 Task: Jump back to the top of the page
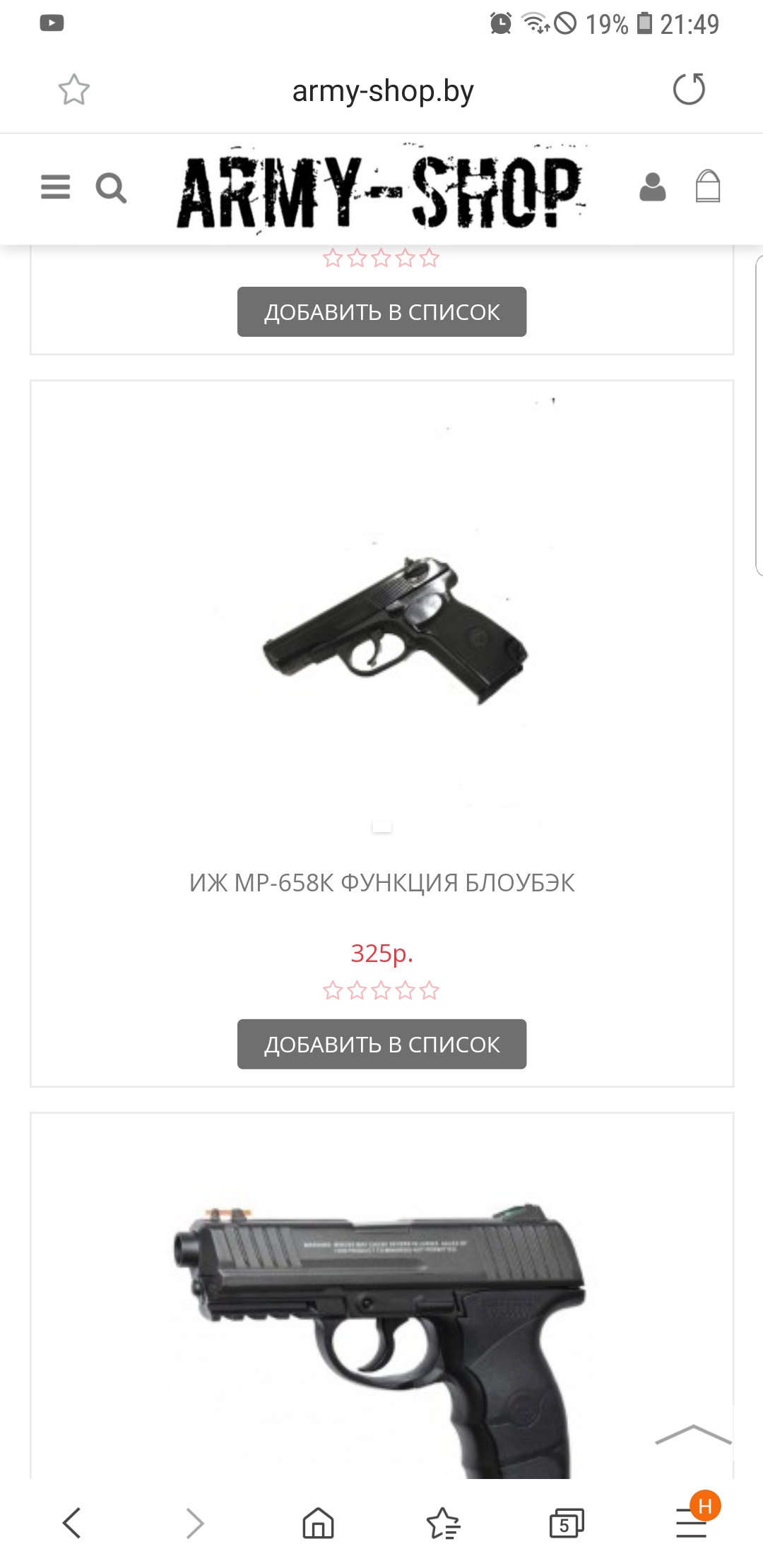coord(693,1435)
